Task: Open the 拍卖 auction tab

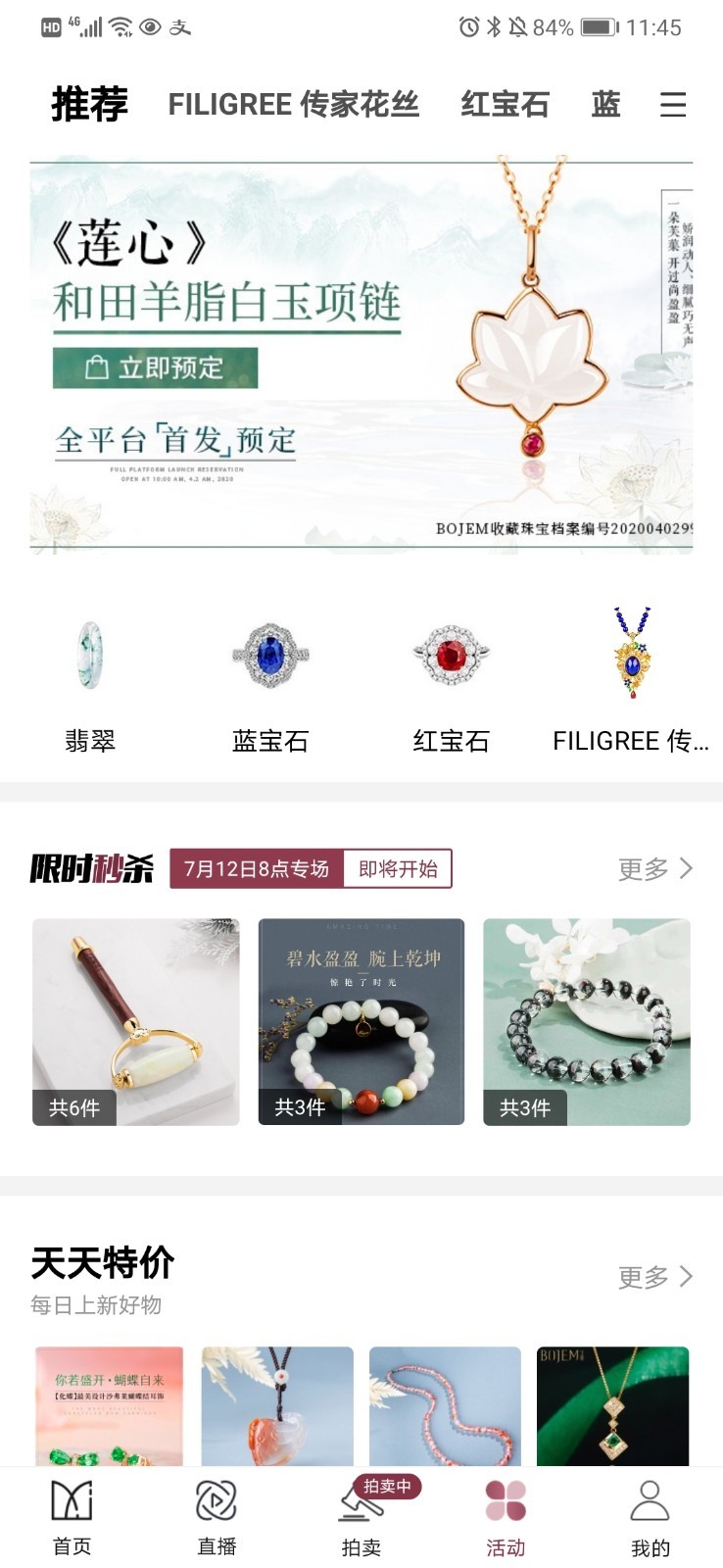Action: [361, 1519]
